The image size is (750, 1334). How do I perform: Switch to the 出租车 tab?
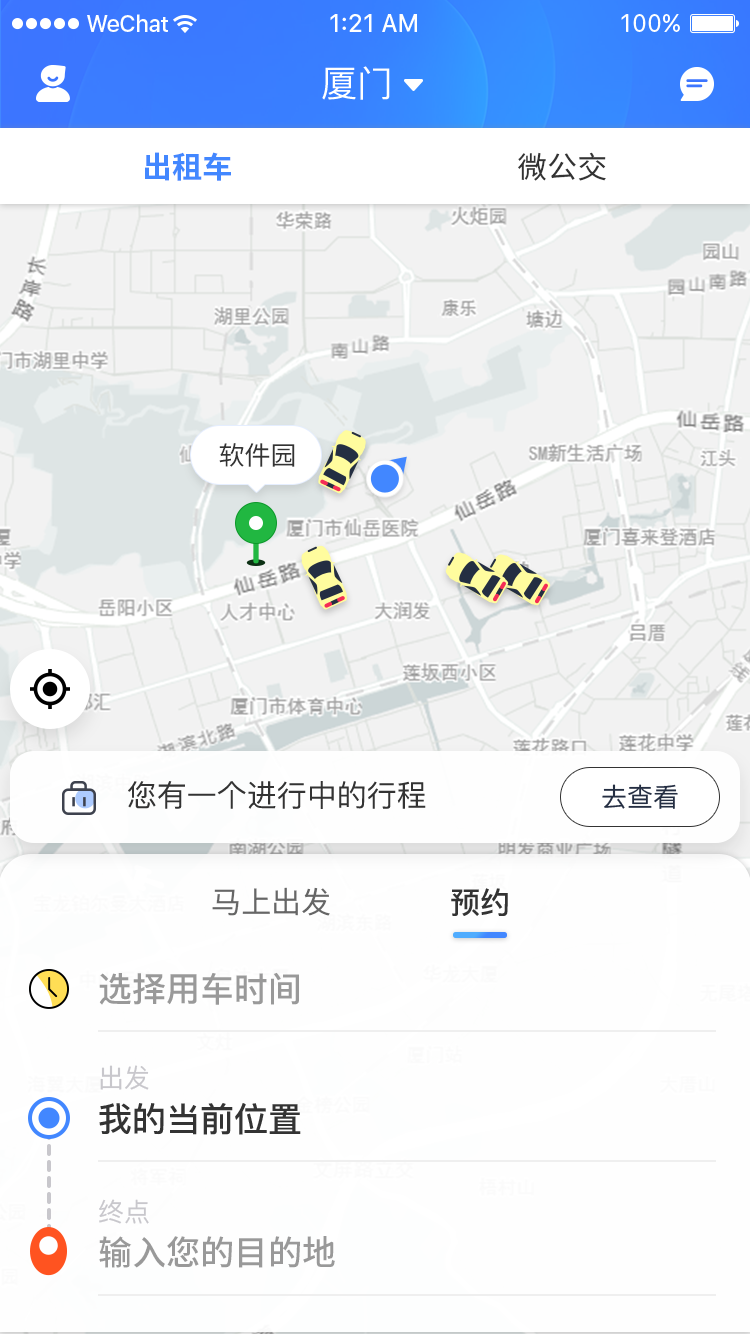point(188,167)
